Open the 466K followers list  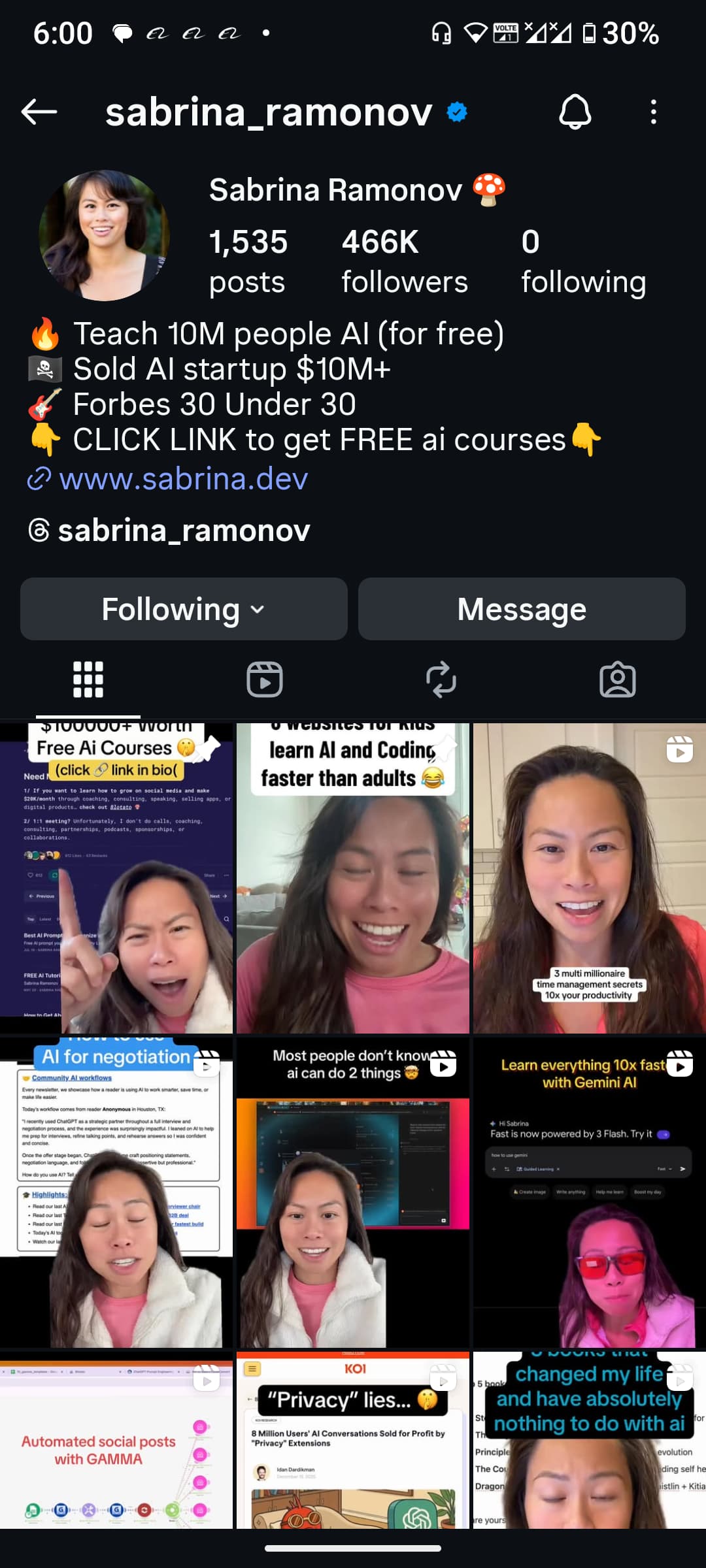(404, 261)
